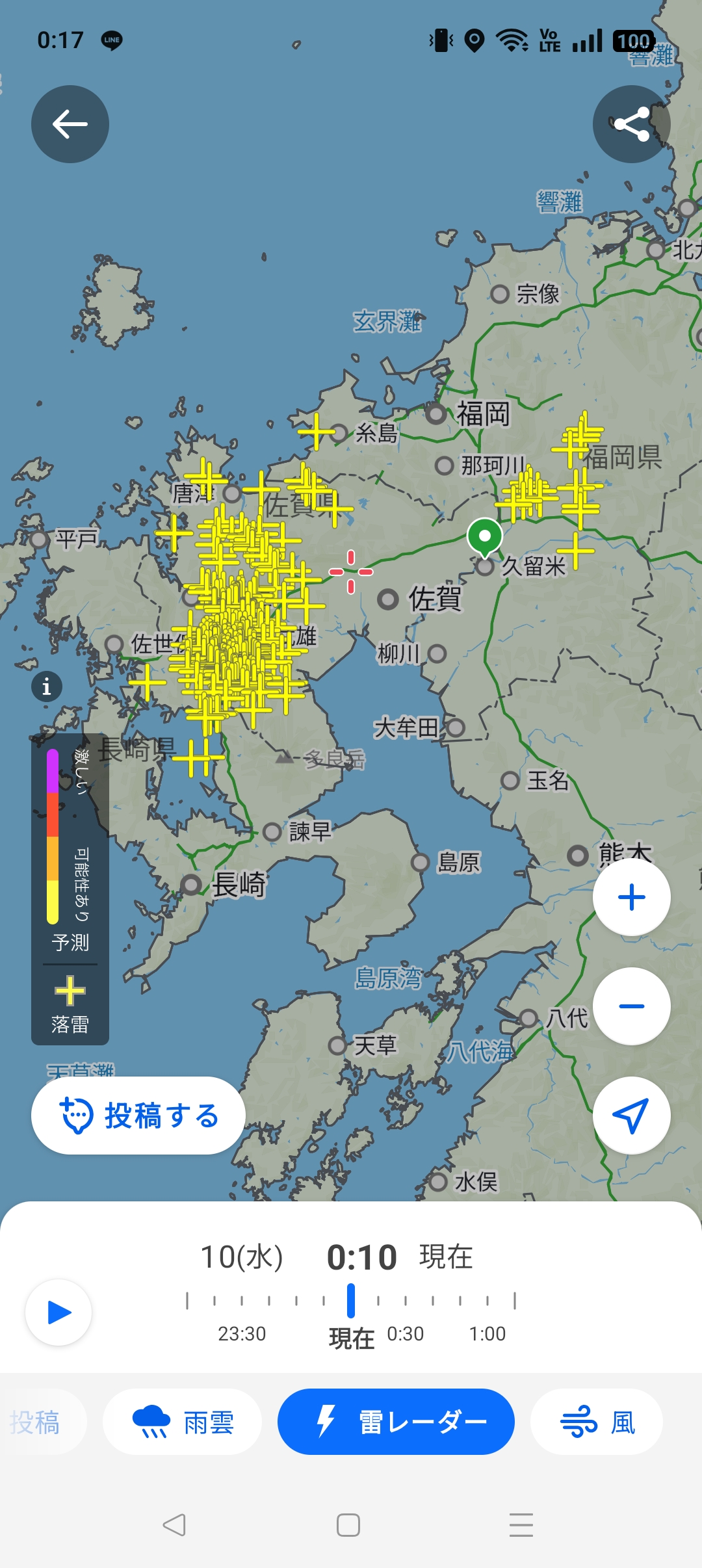
Task: Center map on current location
Action: (632, 1116)
